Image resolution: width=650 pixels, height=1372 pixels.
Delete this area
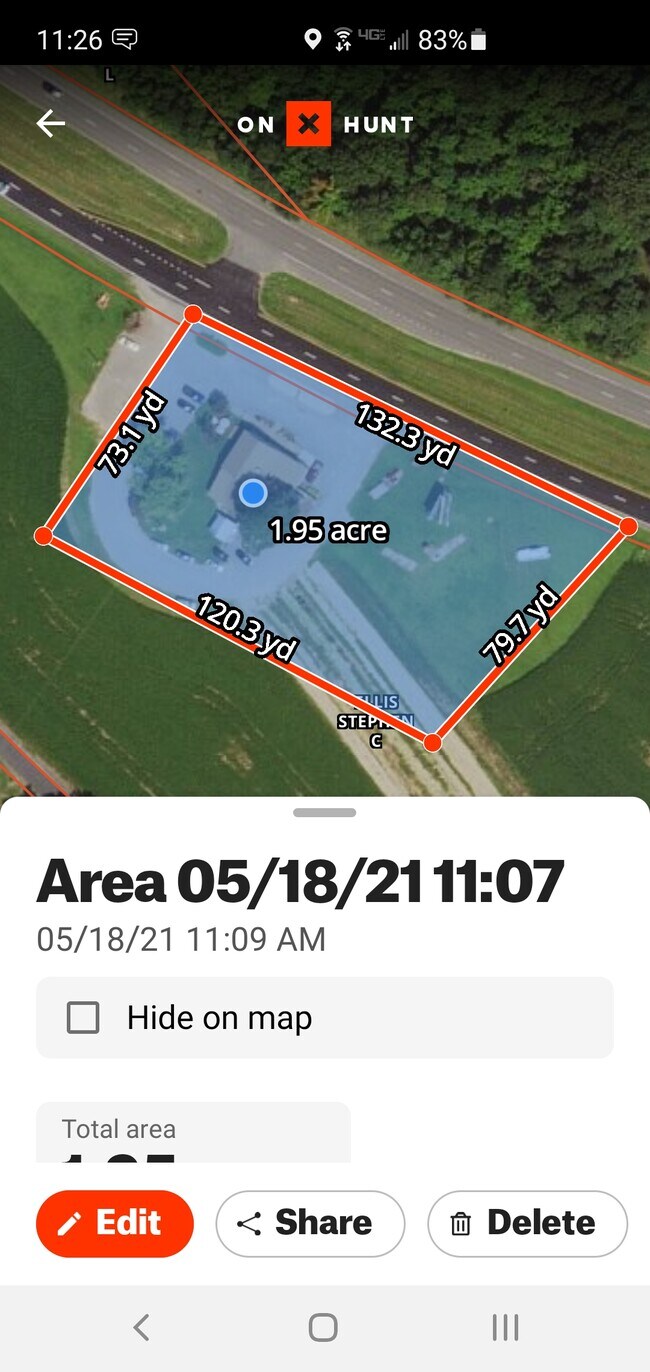527,1223
